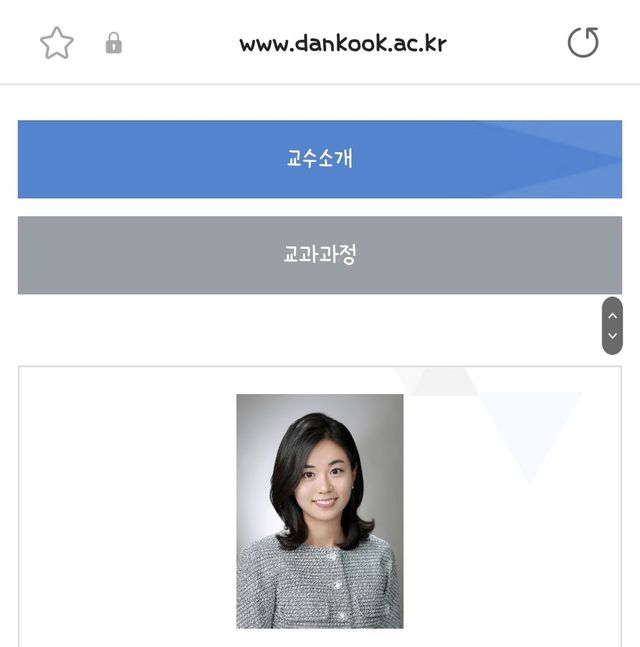Tap the down arrow on the scroll widget
The image size is (640, 647).
[612, 336]
